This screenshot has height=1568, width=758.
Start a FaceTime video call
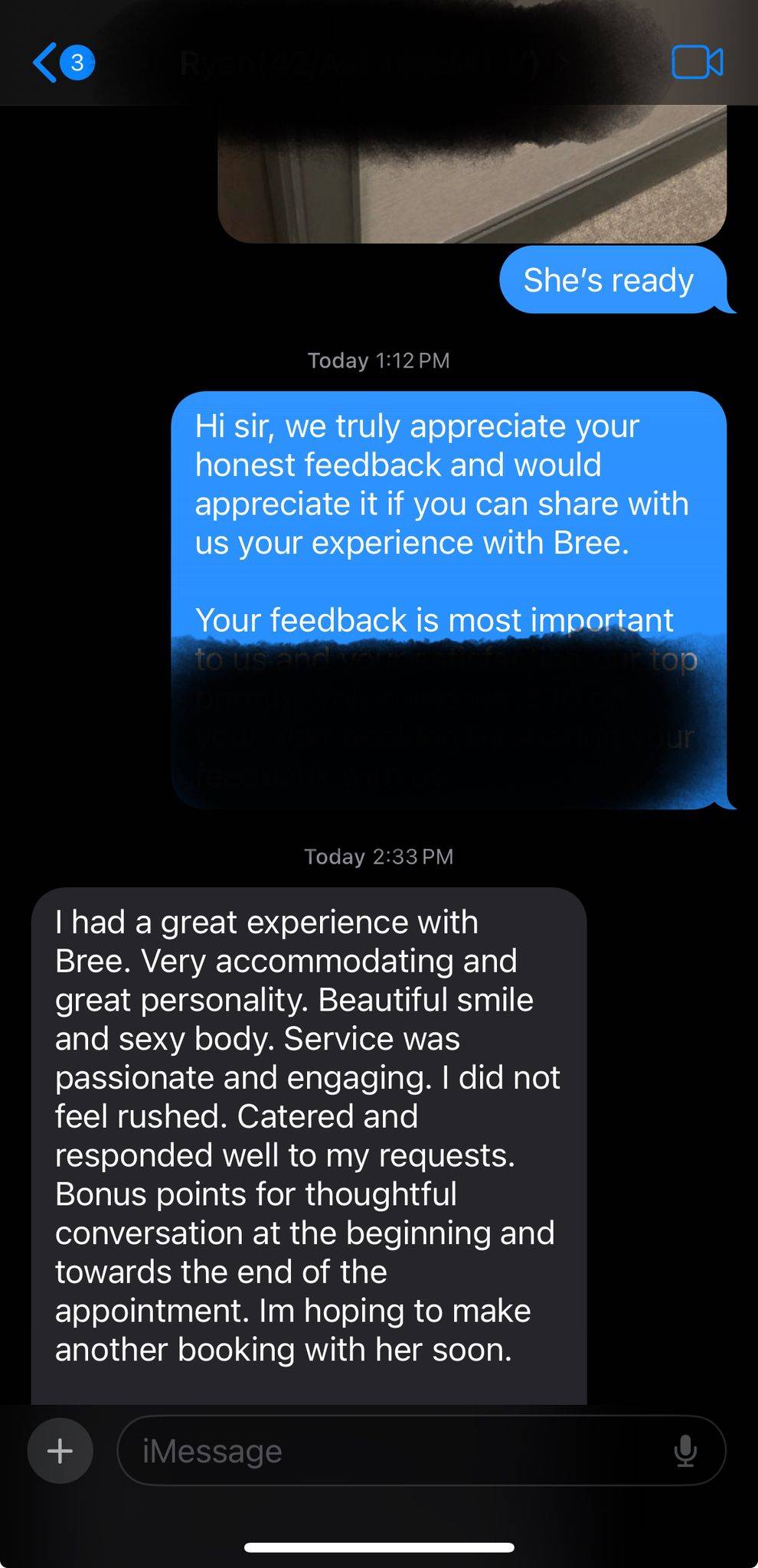697,63
